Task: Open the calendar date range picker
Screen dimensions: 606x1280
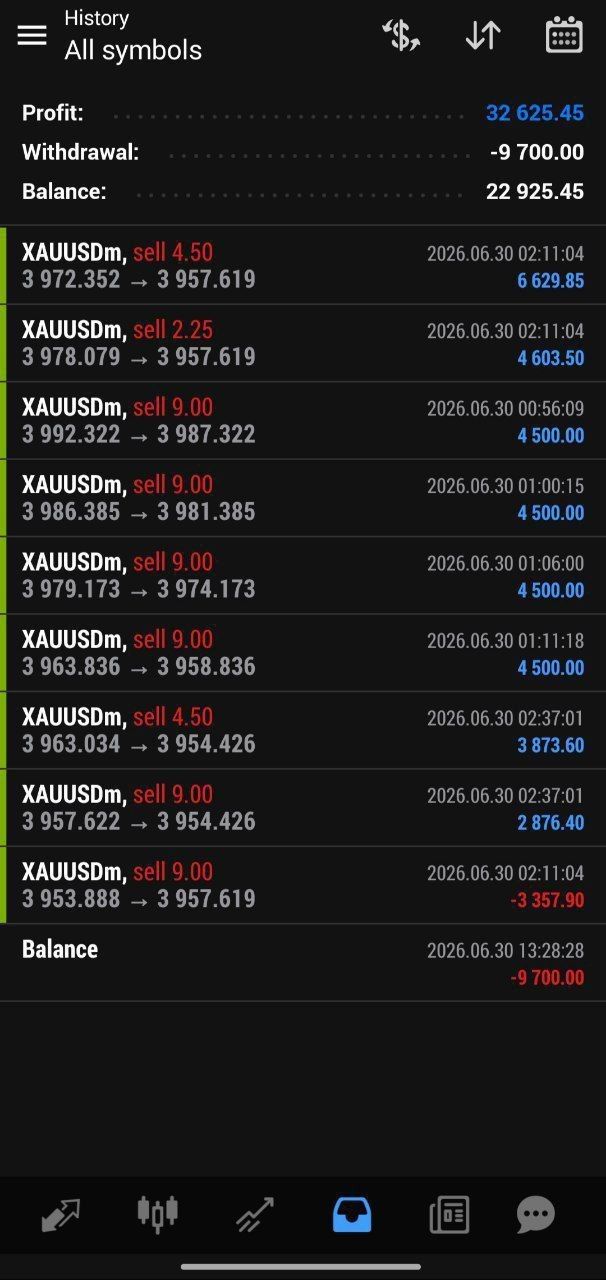Action: [x=564, y=35]
